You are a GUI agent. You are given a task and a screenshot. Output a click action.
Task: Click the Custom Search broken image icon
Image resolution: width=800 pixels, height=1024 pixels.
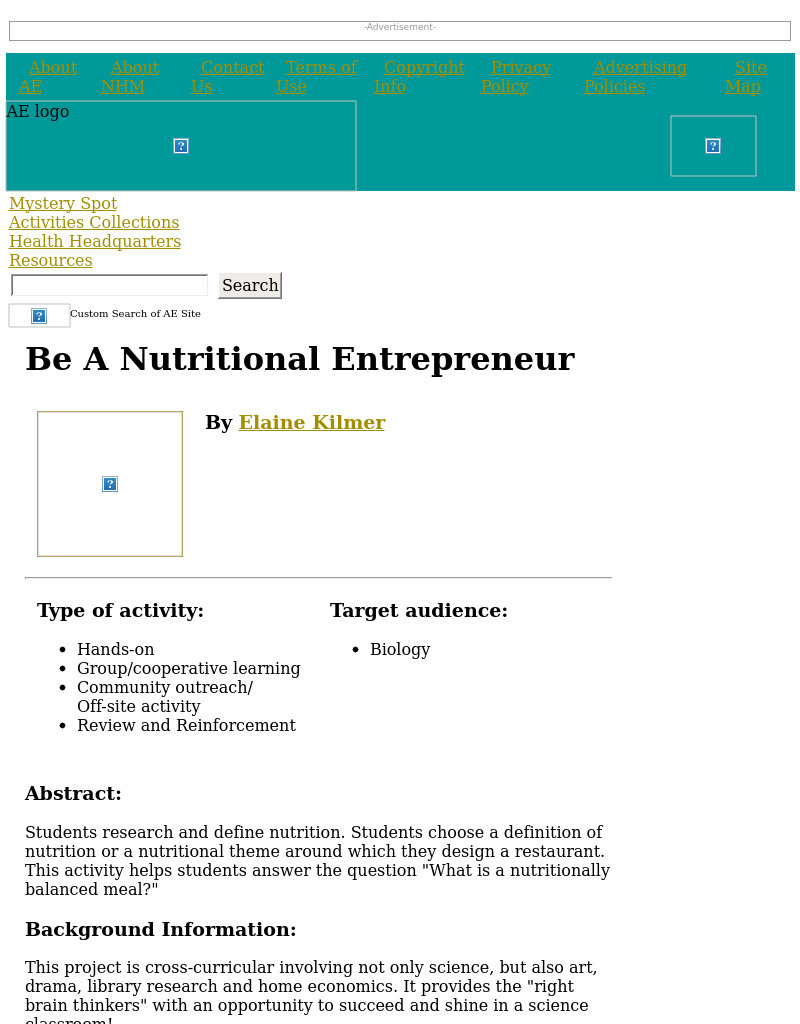coord(39,315)
